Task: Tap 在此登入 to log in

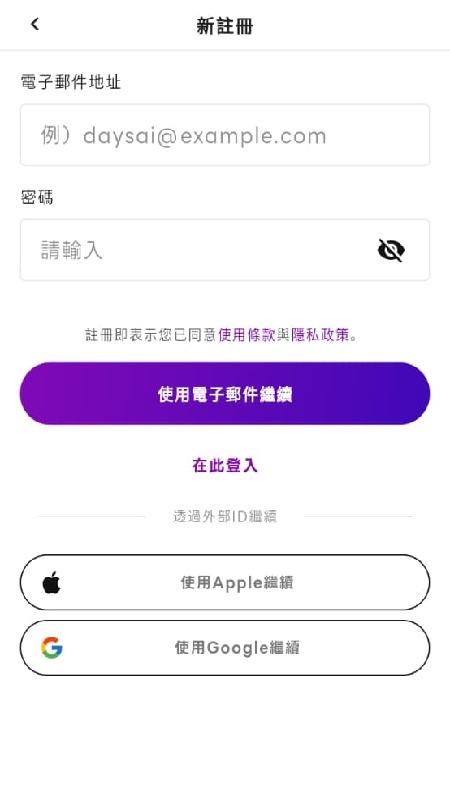Action: tap(225, 465)
